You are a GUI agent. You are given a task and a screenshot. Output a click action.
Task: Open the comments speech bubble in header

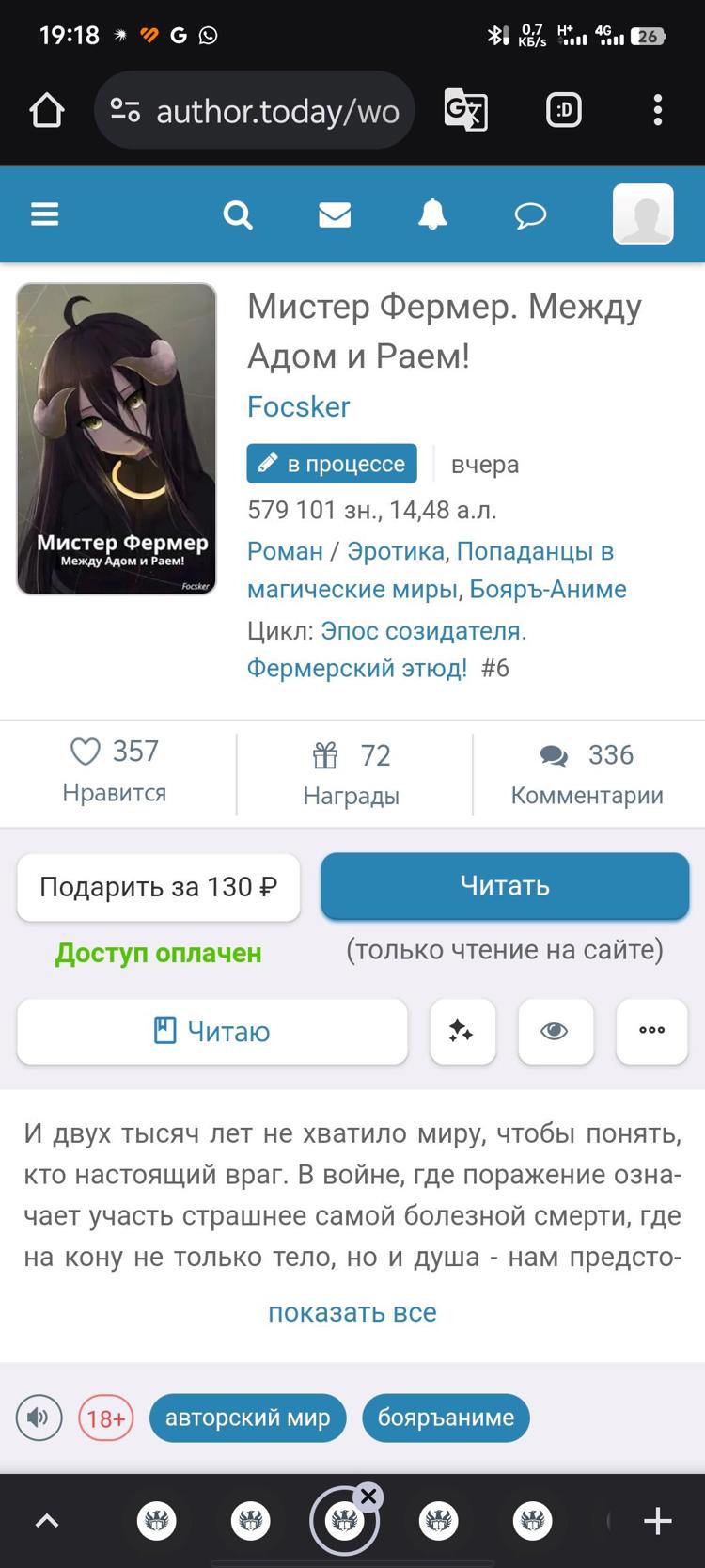pos(530,215)
